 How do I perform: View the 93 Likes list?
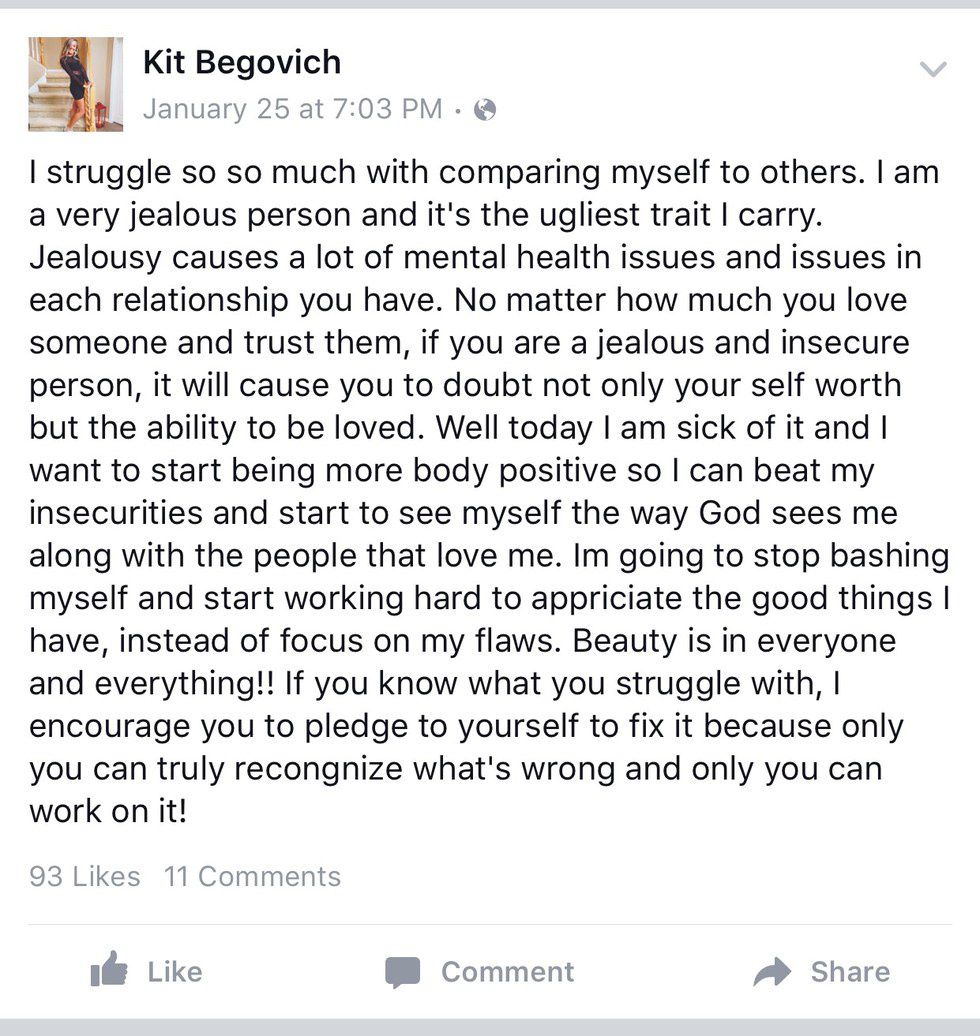tap(85, 876)
